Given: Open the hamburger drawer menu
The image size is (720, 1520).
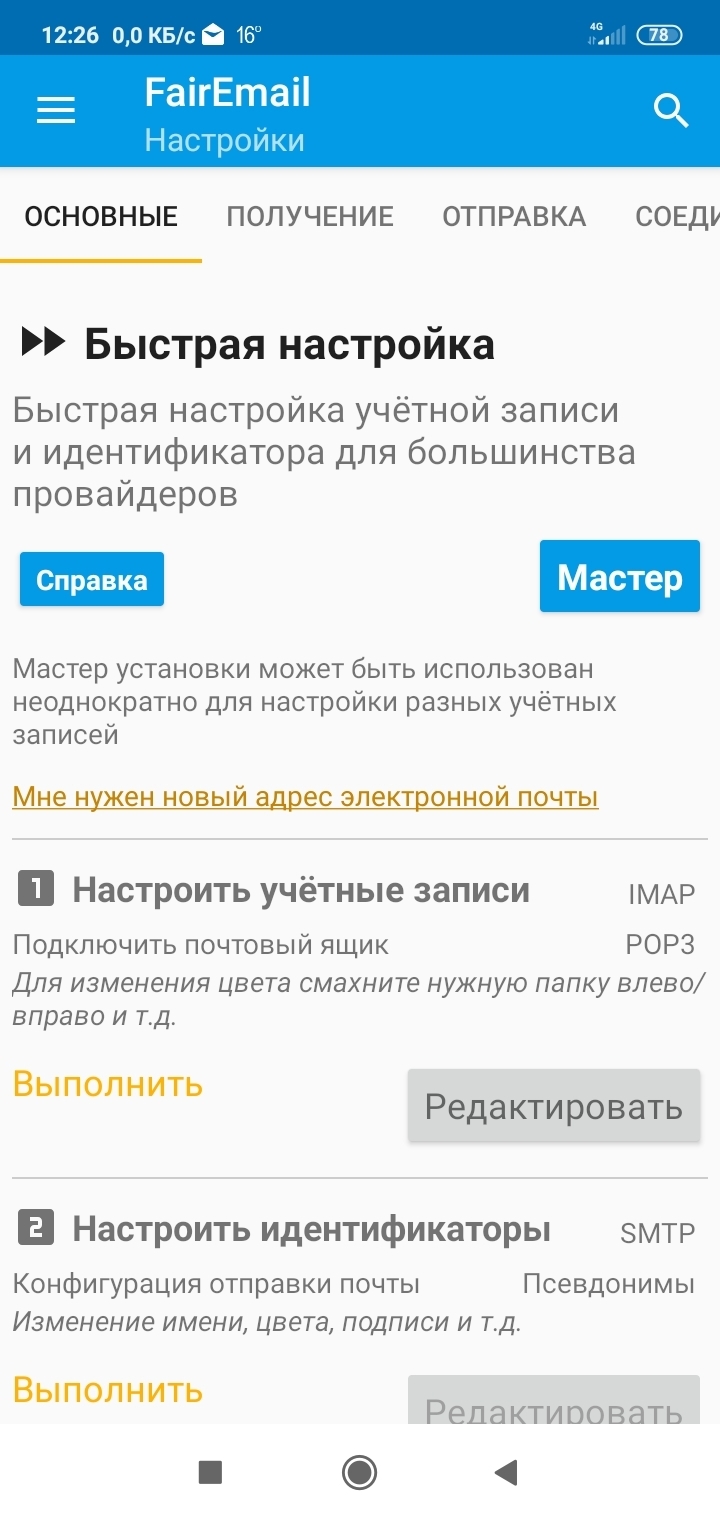Looking at the screenshot, I should coord(56,111).
